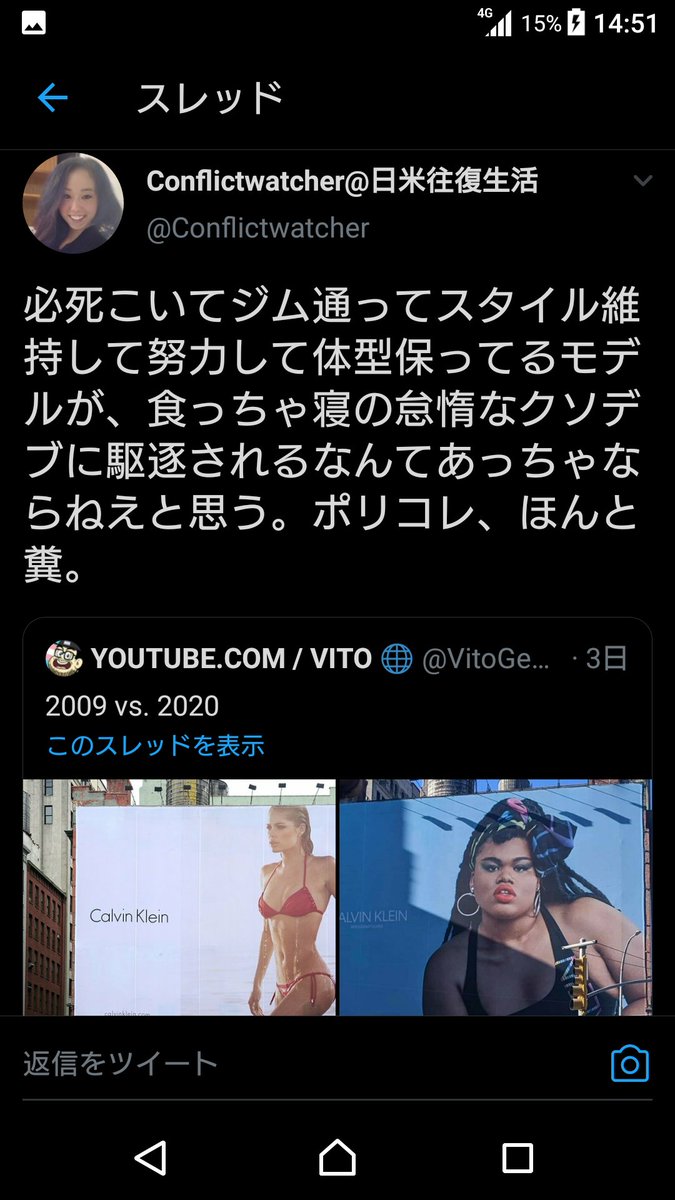Open Conflictwatcher's account name

click(x=342, y=181)
